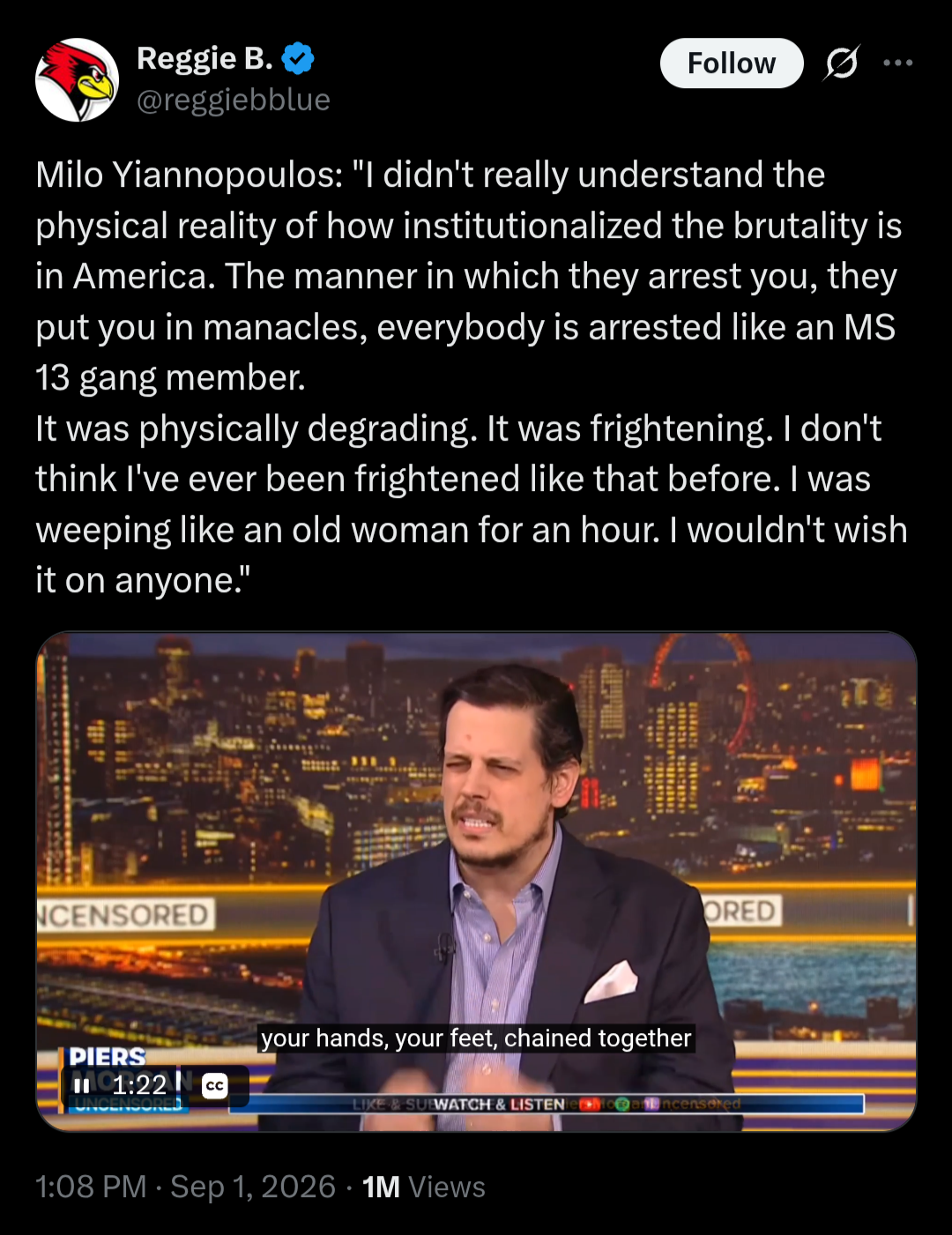
Task: Open the @reggiebblue profile handle
Action: (234, 100)
